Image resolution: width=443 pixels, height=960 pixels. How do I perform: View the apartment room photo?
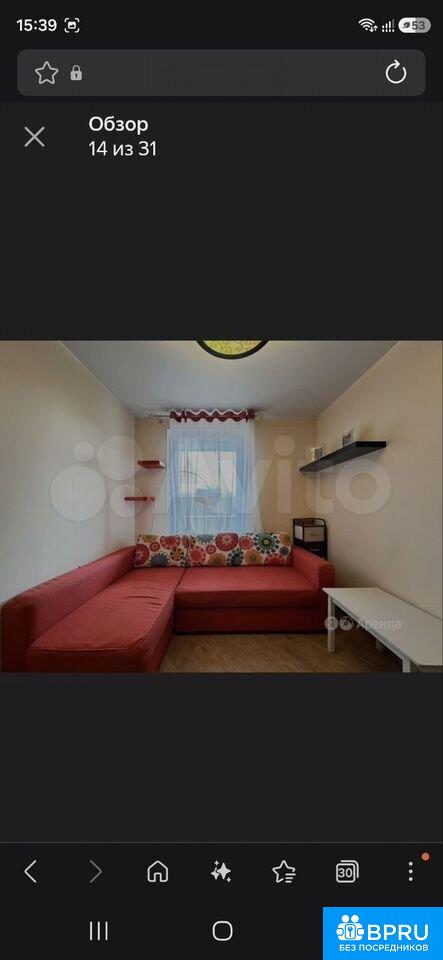(222, 507)
